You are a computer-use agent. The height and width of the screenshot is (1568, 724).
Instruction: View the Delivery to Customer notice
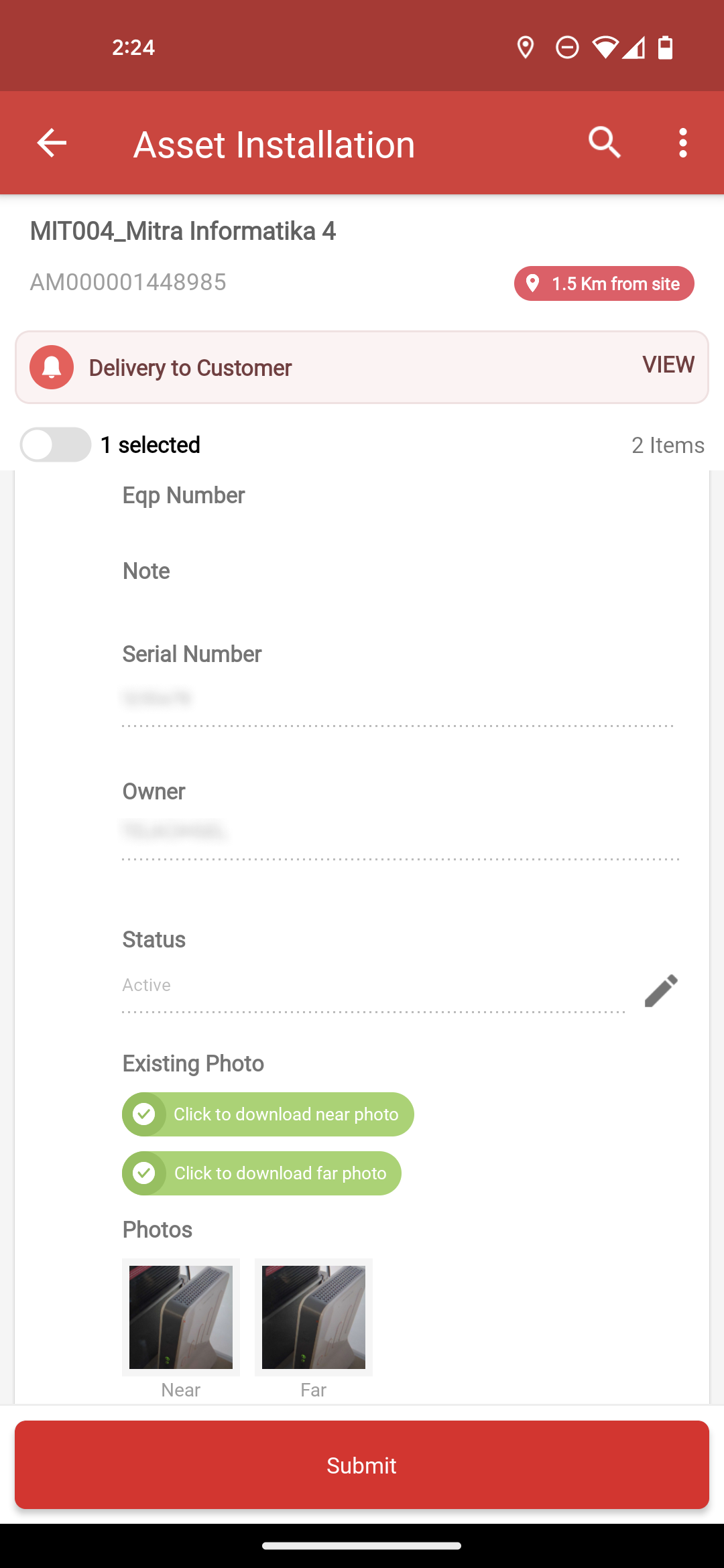[668, 365]
